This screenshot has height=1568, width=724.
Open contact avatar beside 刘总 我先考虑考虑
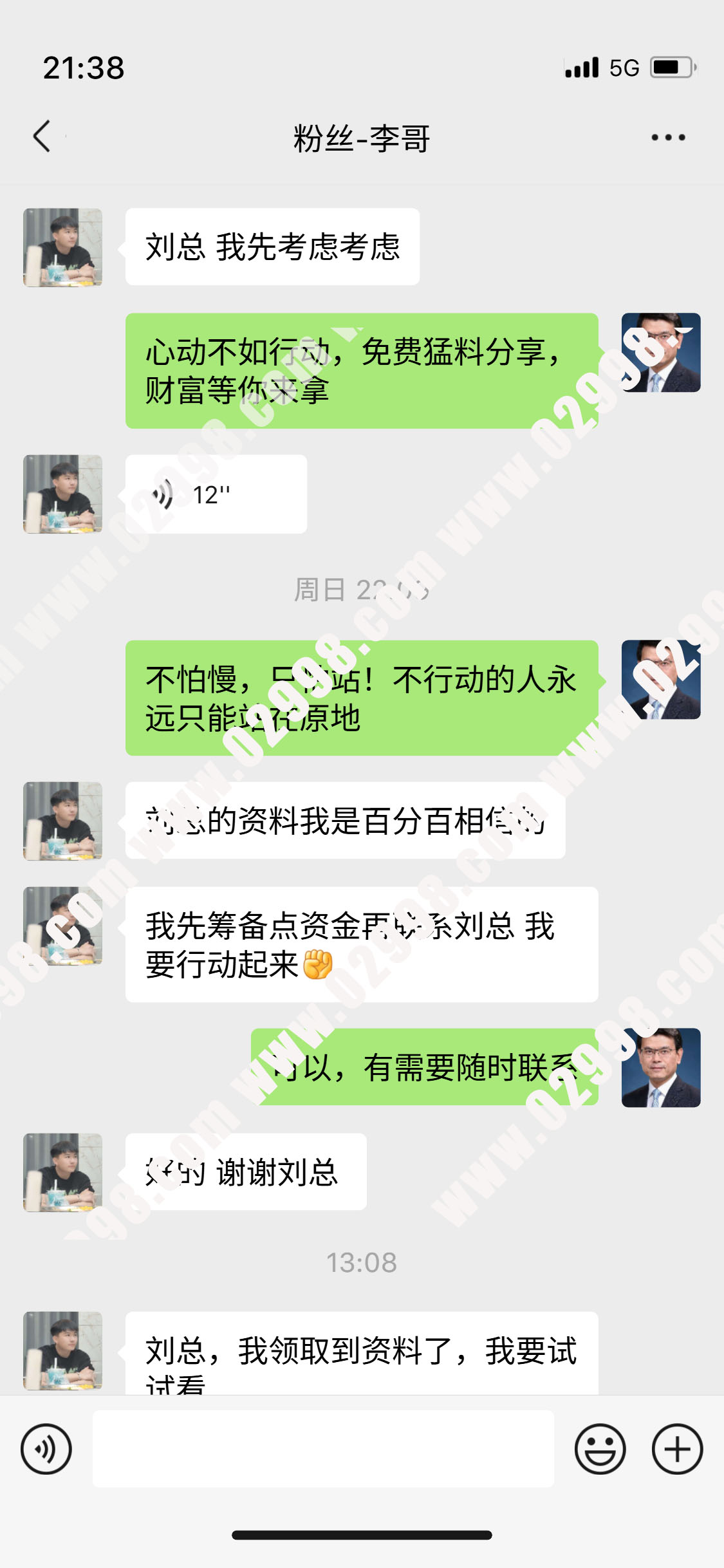click(x=62, y=247)
